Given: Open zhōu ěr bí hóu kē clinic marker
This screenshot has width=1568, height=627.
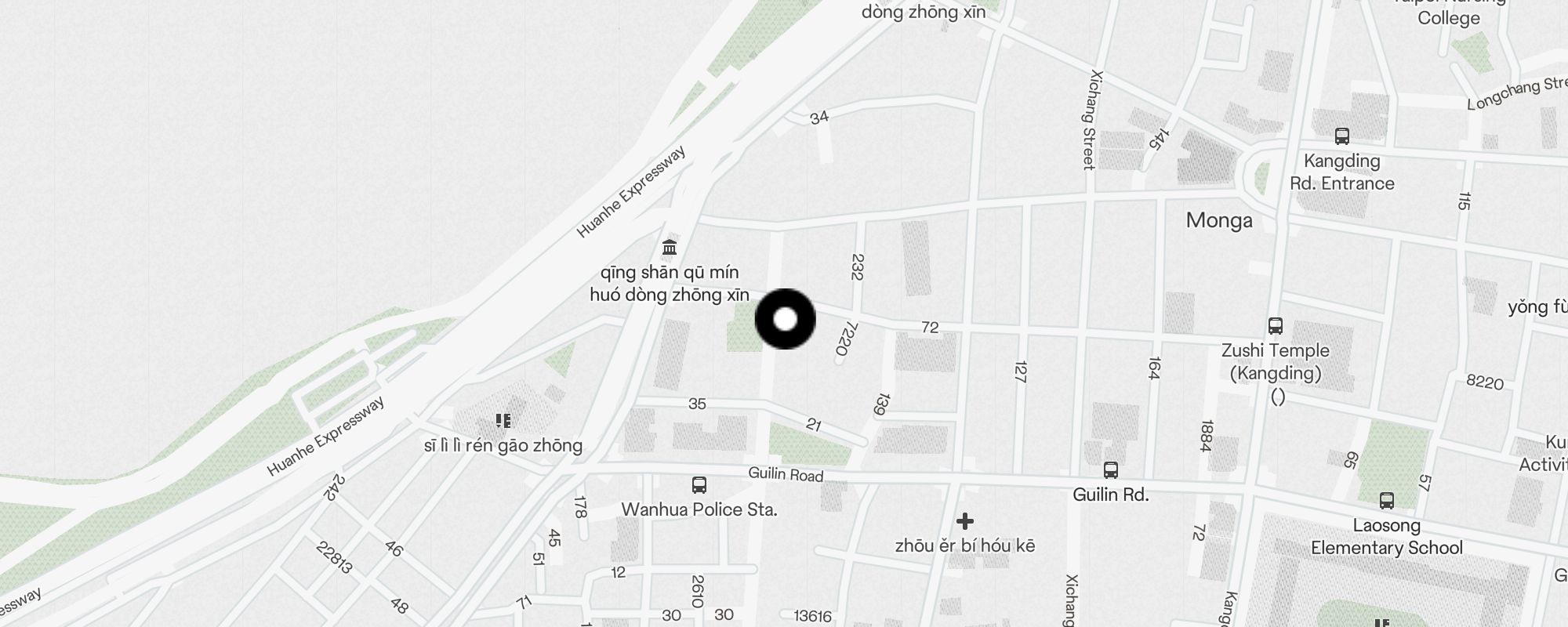Looking at the screenshot, I should click(x=965, y=521).
